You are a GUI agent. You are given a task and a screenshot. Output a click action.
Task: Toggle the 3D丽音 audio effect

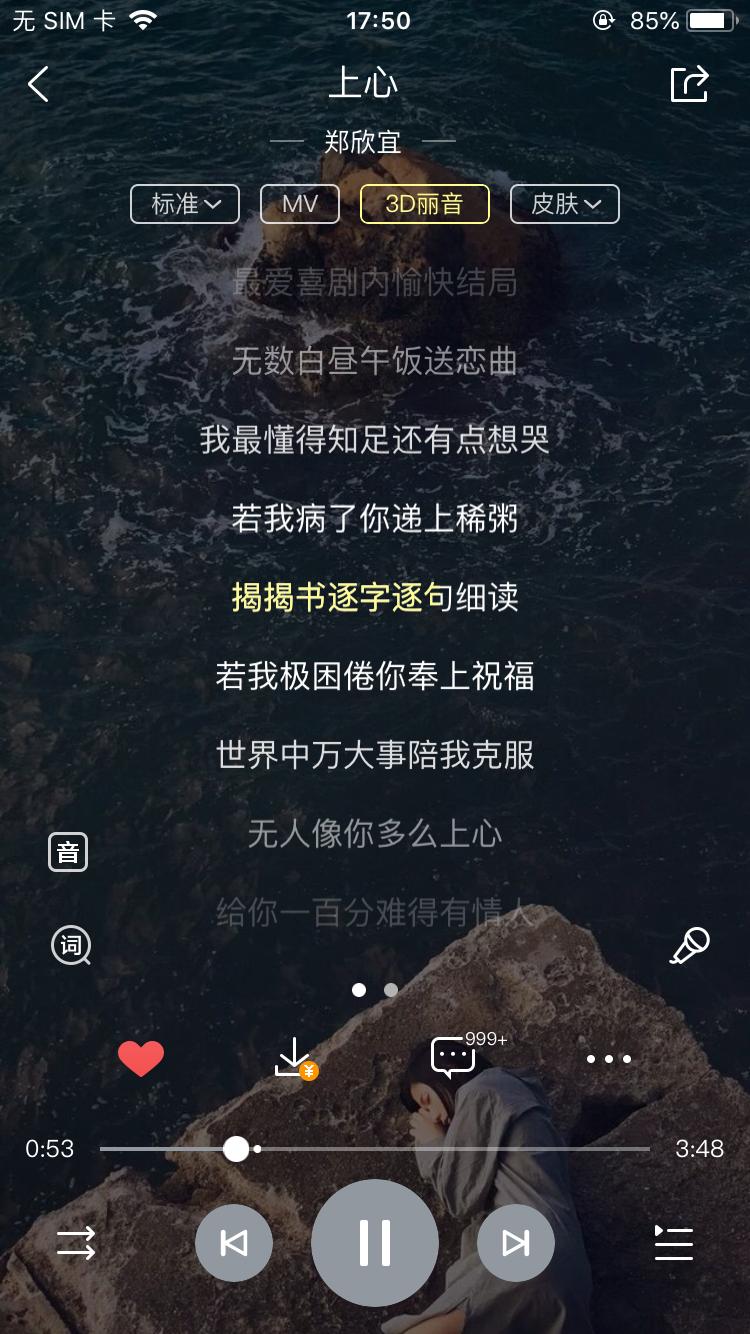[424, 203]
